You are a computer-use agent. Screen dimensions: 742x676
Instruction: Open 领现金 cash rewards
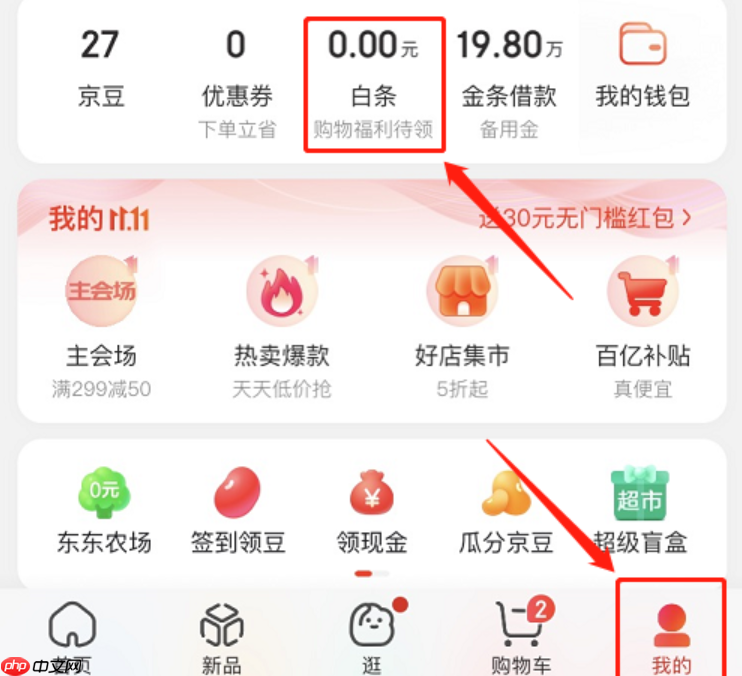372,510
